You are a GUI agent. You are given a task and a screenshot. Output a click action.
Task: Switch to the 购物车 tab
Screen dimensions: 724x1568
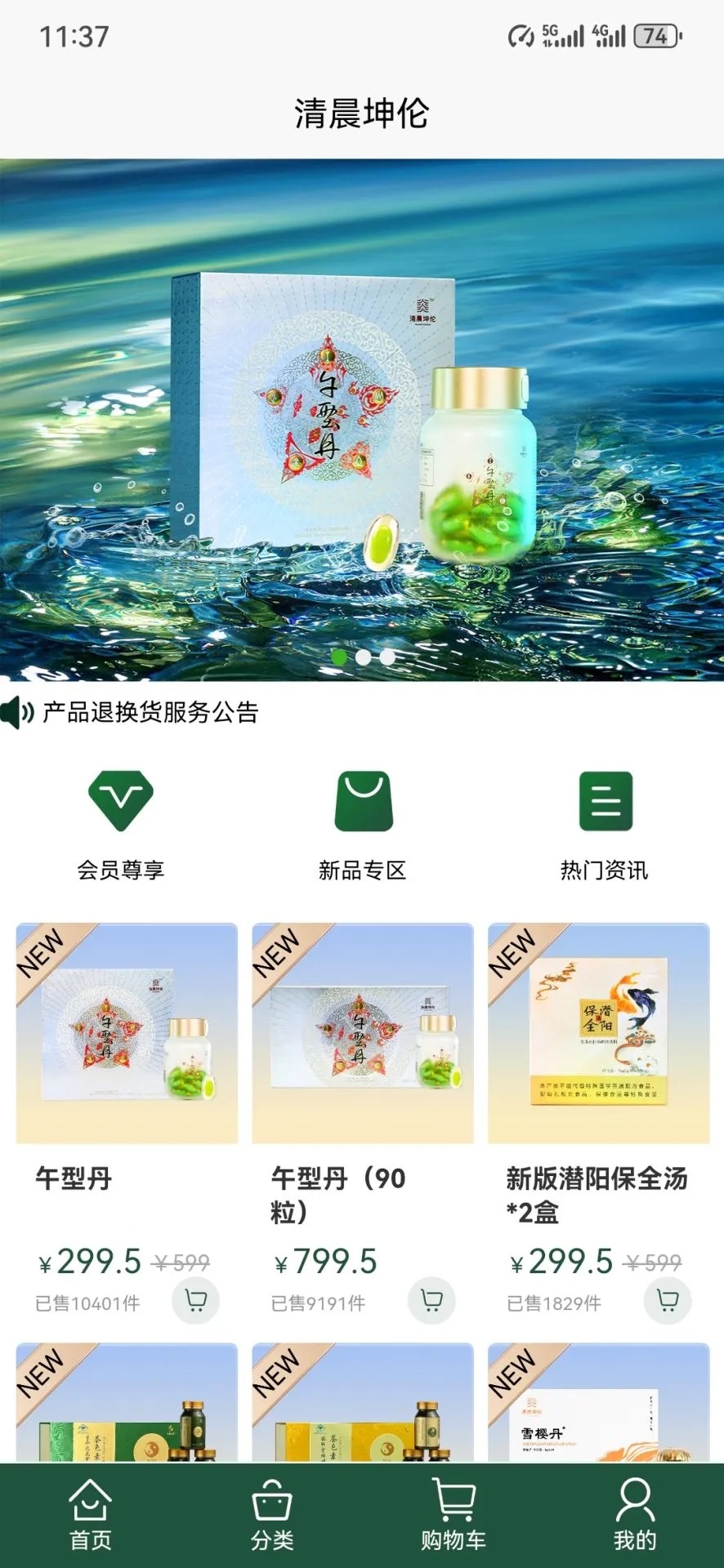coord(454,1516)
